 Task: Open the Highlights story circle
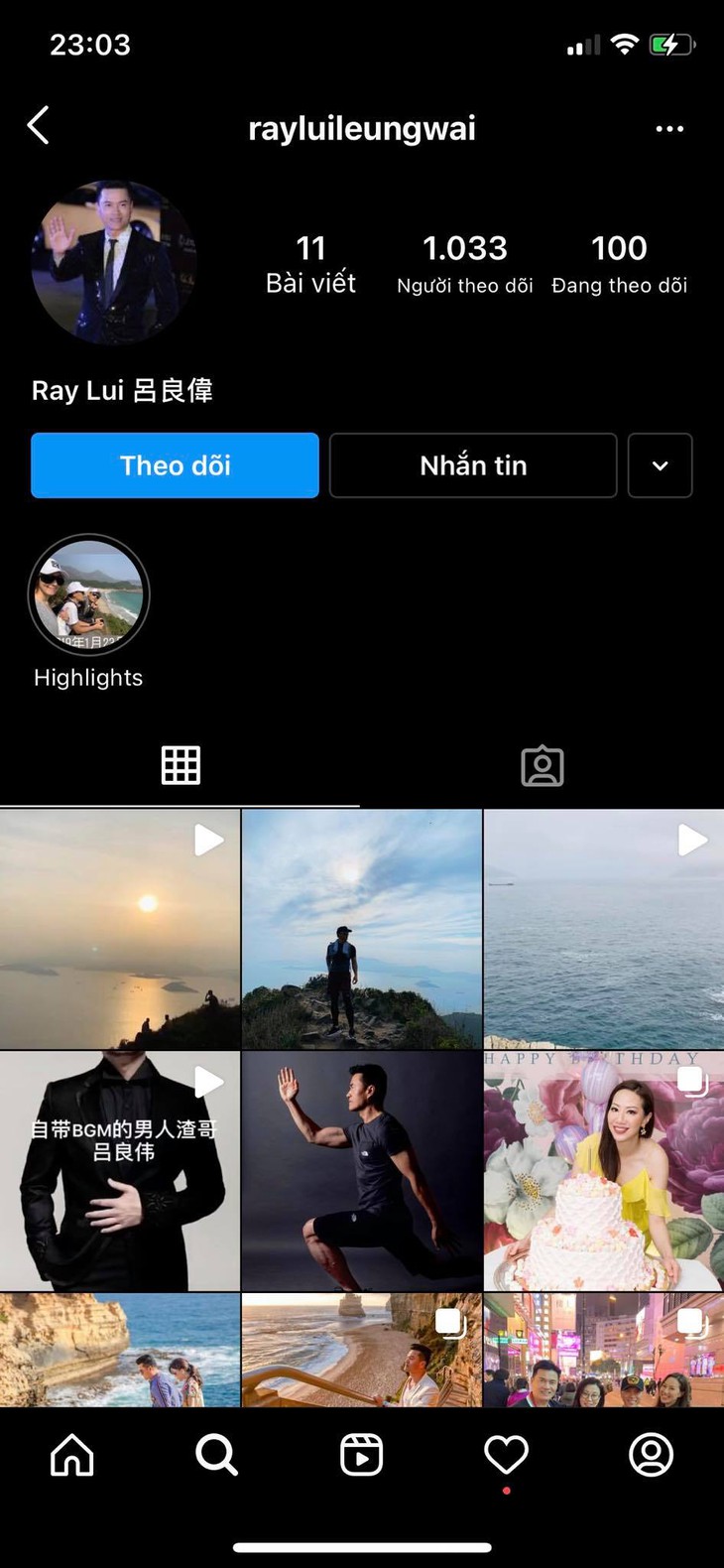click(x=88, y=595)
